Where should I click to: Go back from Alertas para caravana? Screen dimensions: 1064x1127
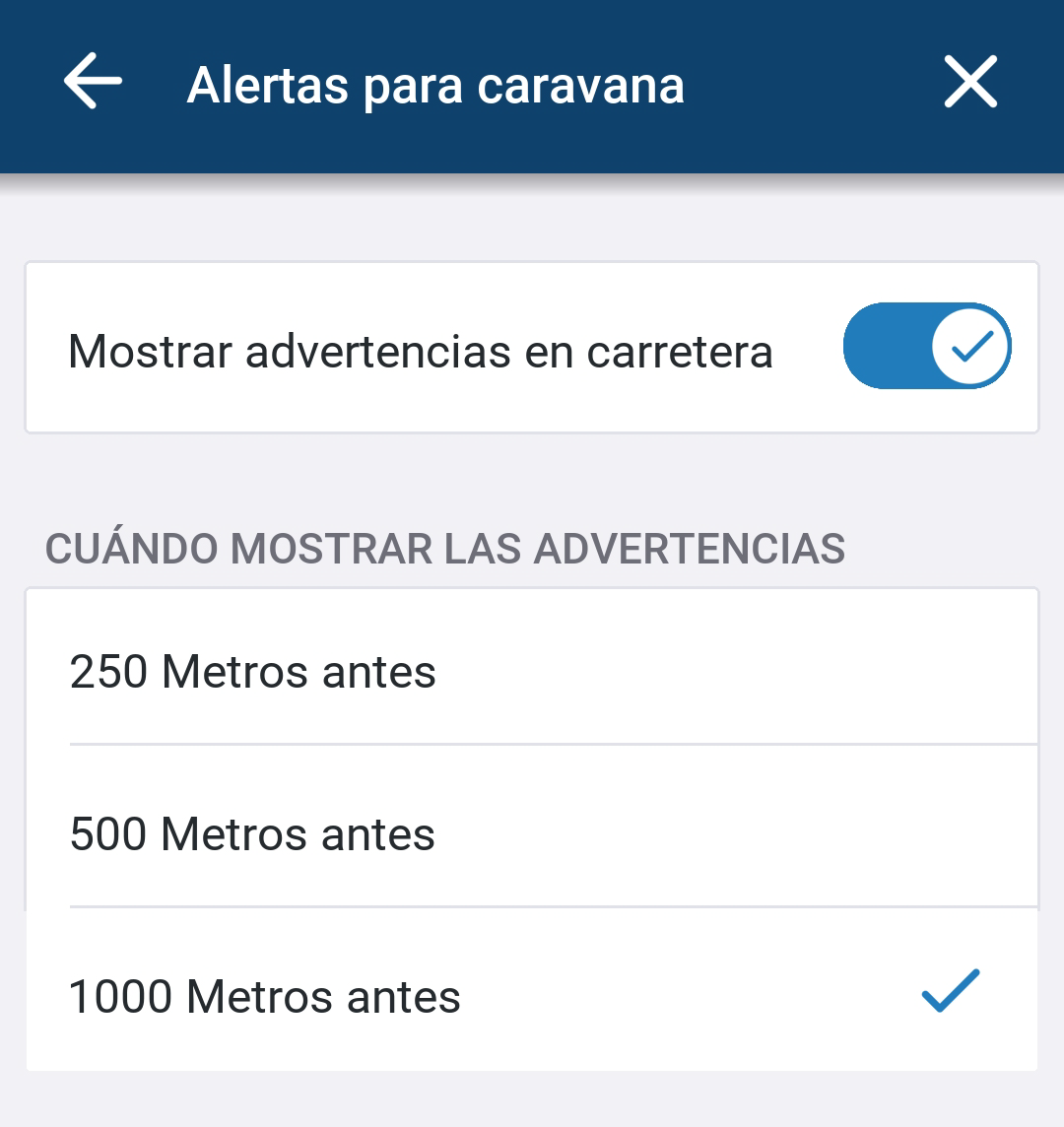(x=93, y=82)
